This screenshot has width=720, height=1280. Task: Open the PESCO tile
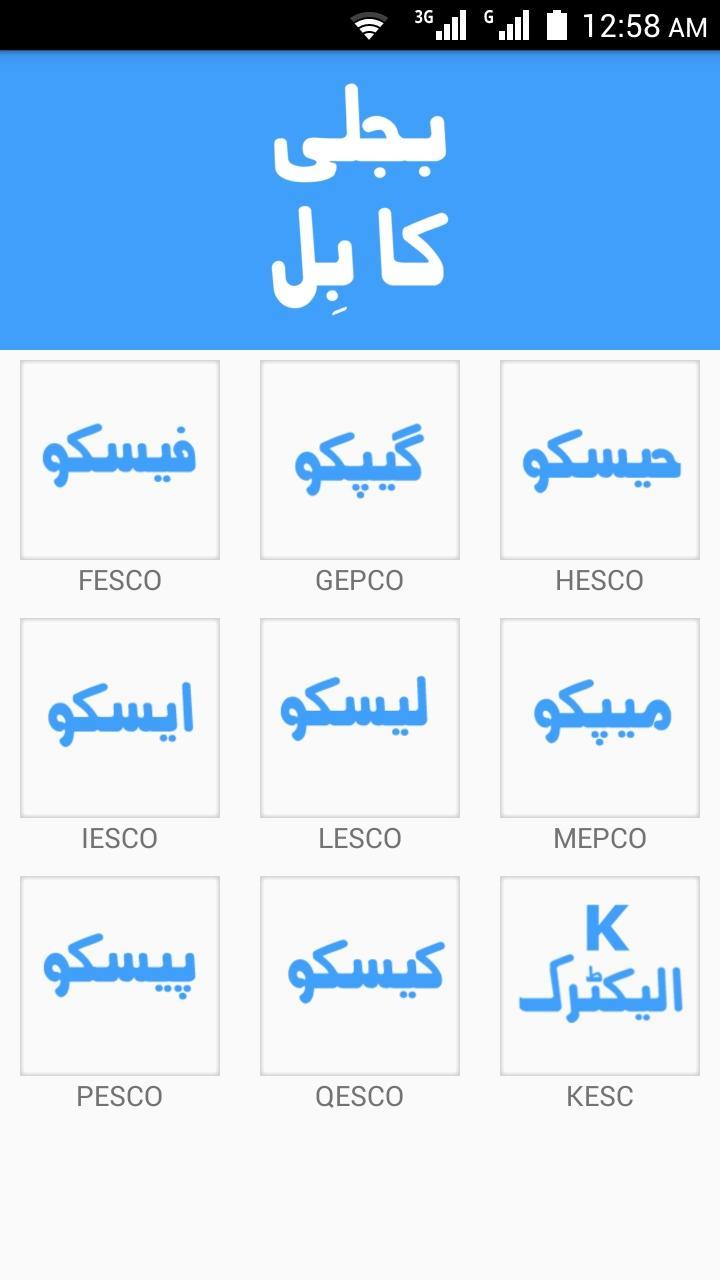click(120, 976)
